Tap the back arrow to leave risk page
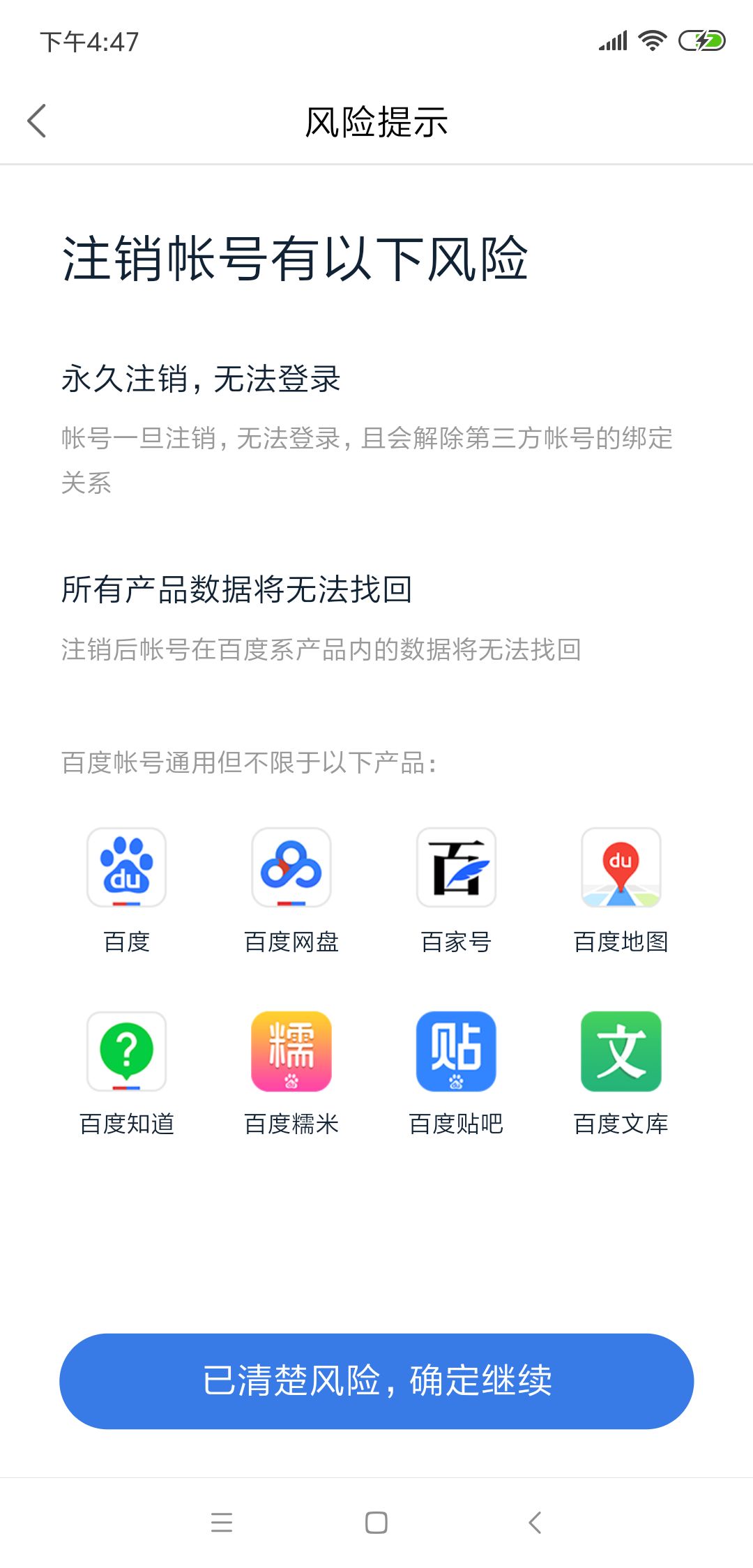 tap(36, 120)
